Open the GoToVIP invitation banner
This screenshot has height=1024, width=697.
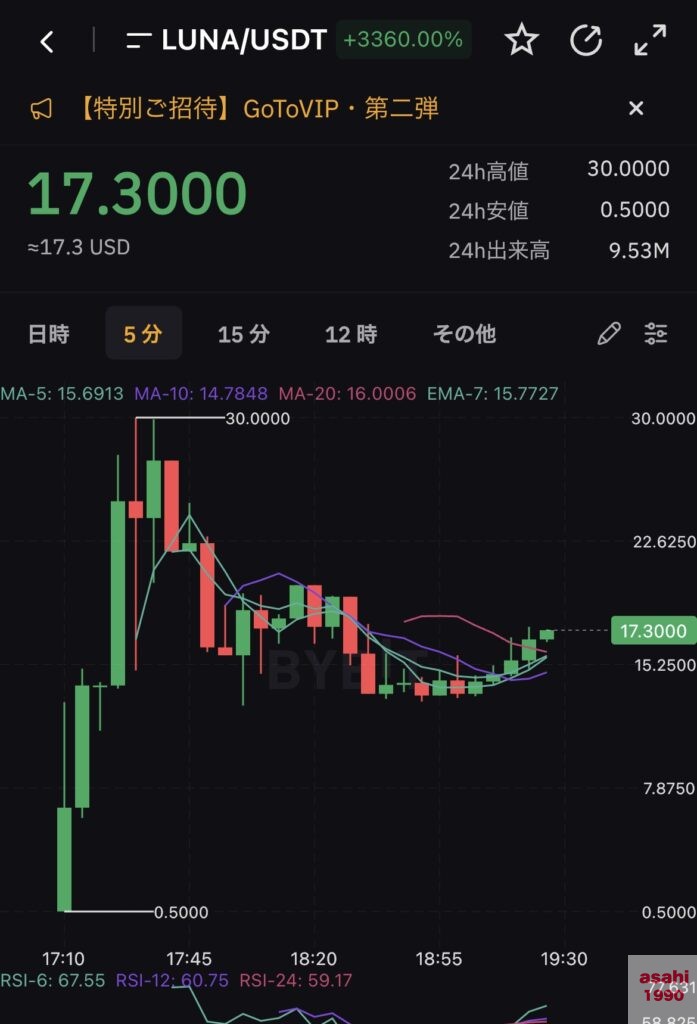[258, 109]
